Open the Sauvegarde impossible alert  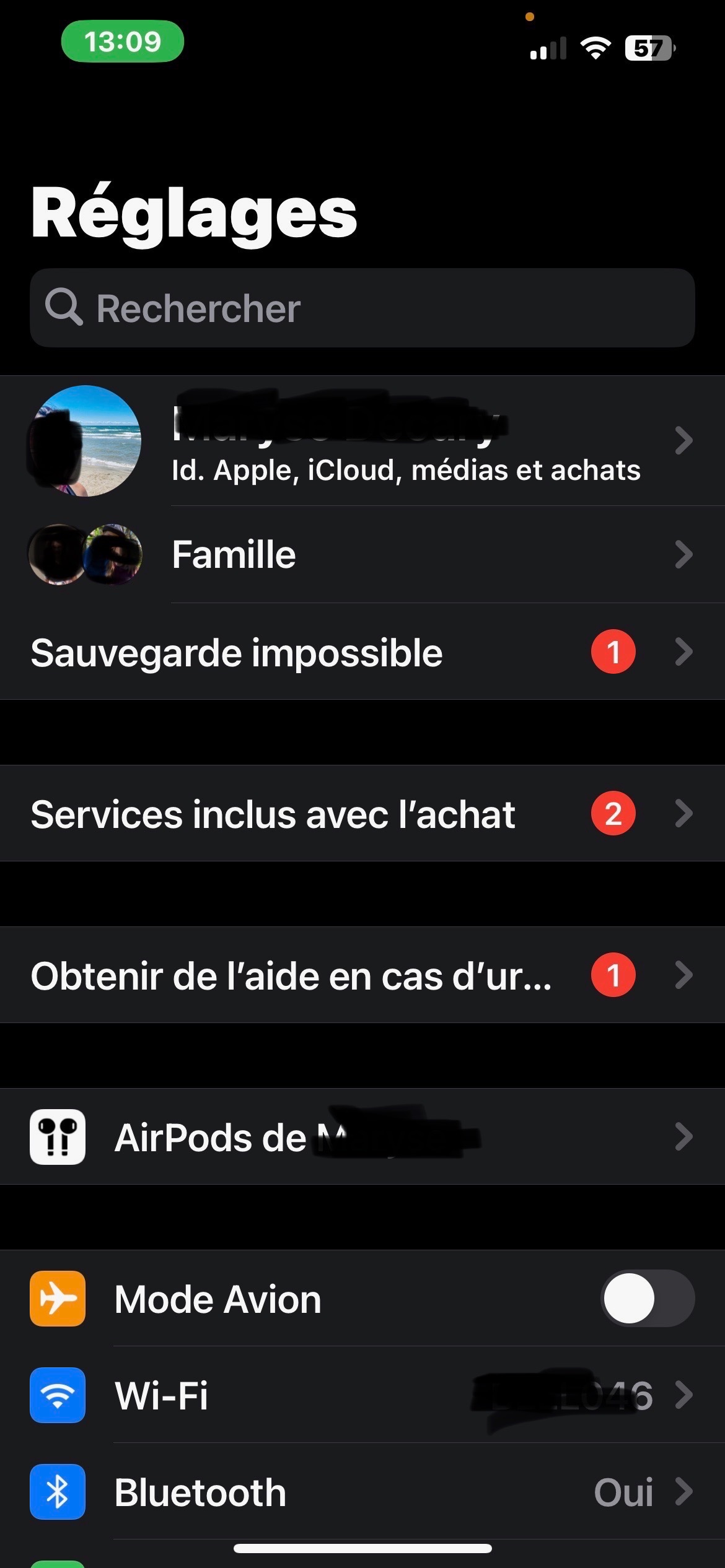click(x=362, y=652)
